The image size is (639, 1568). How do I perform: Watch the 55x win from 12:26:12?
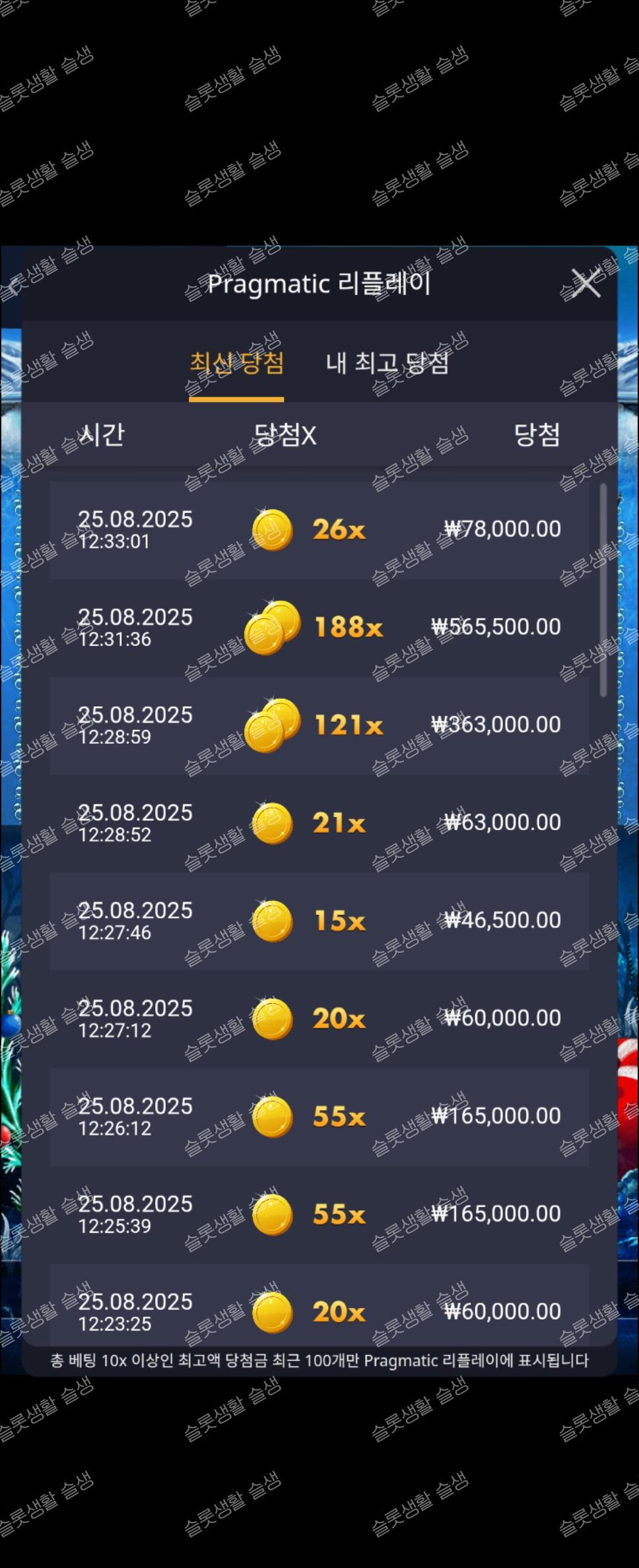[319, 1116]
